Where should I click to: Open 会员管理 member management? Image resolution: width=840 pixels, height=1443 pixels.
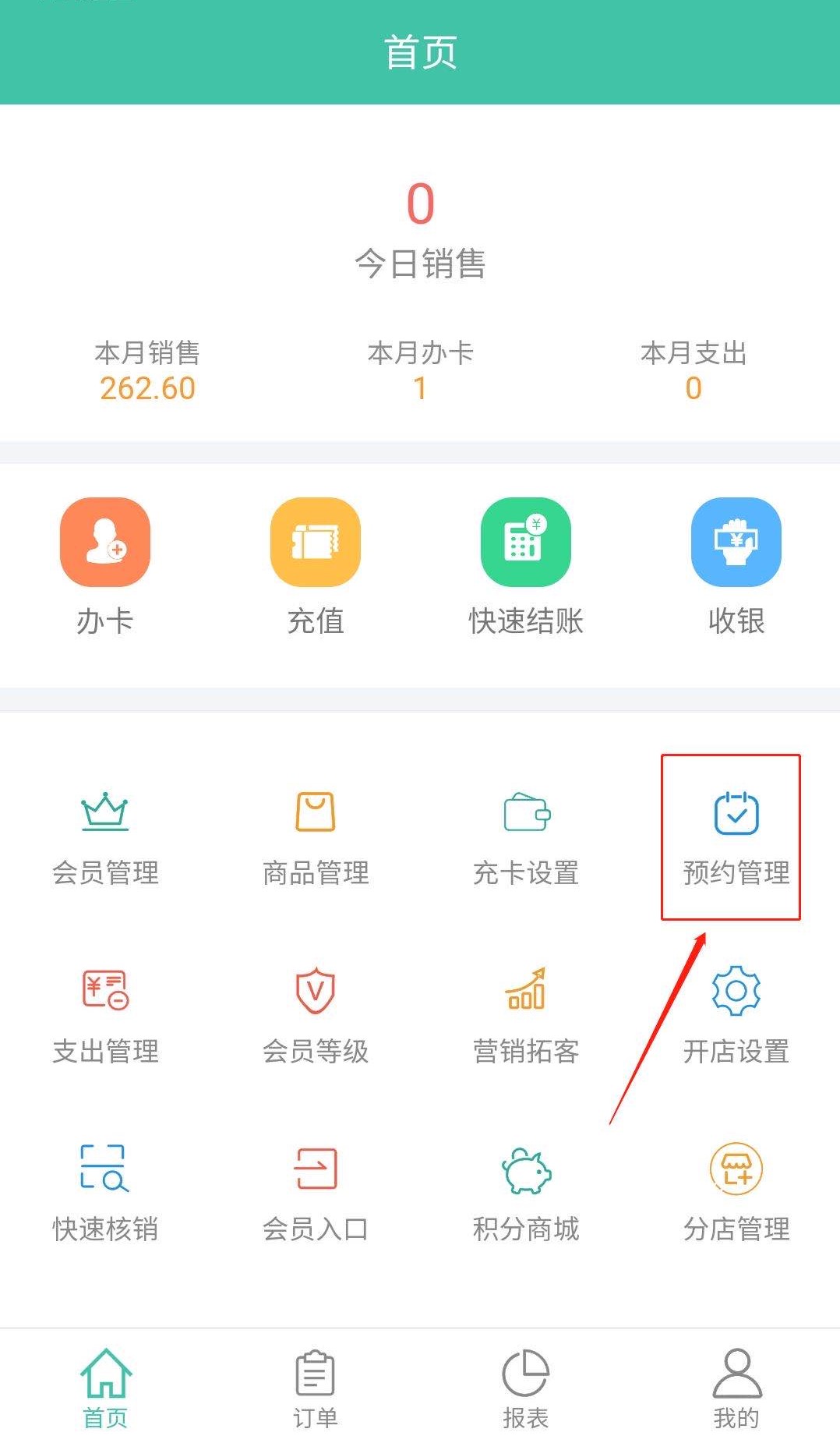coord(105,838)
